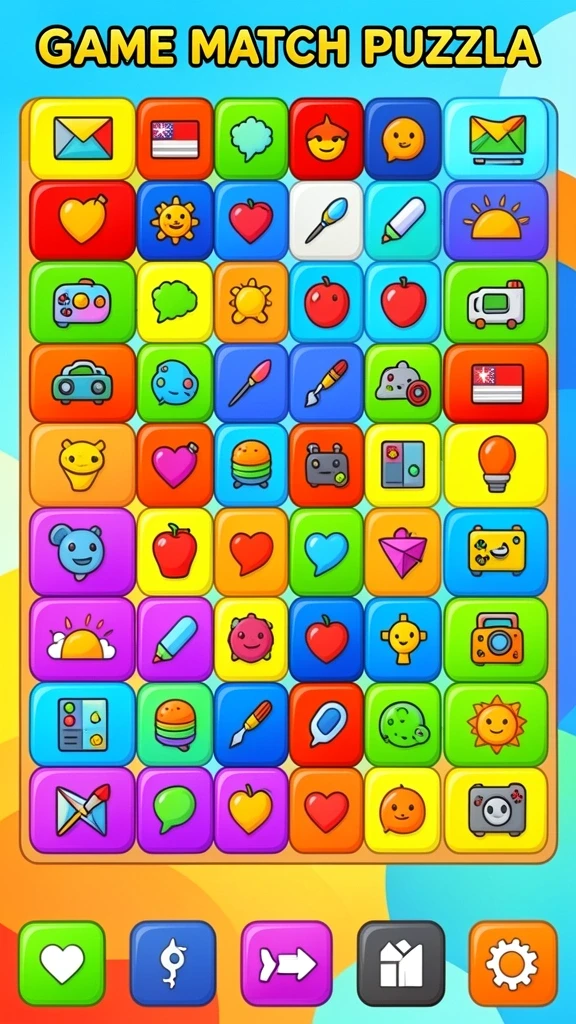Tap the pink round monster on yellow tile
576x1024 pixels.
251,639
